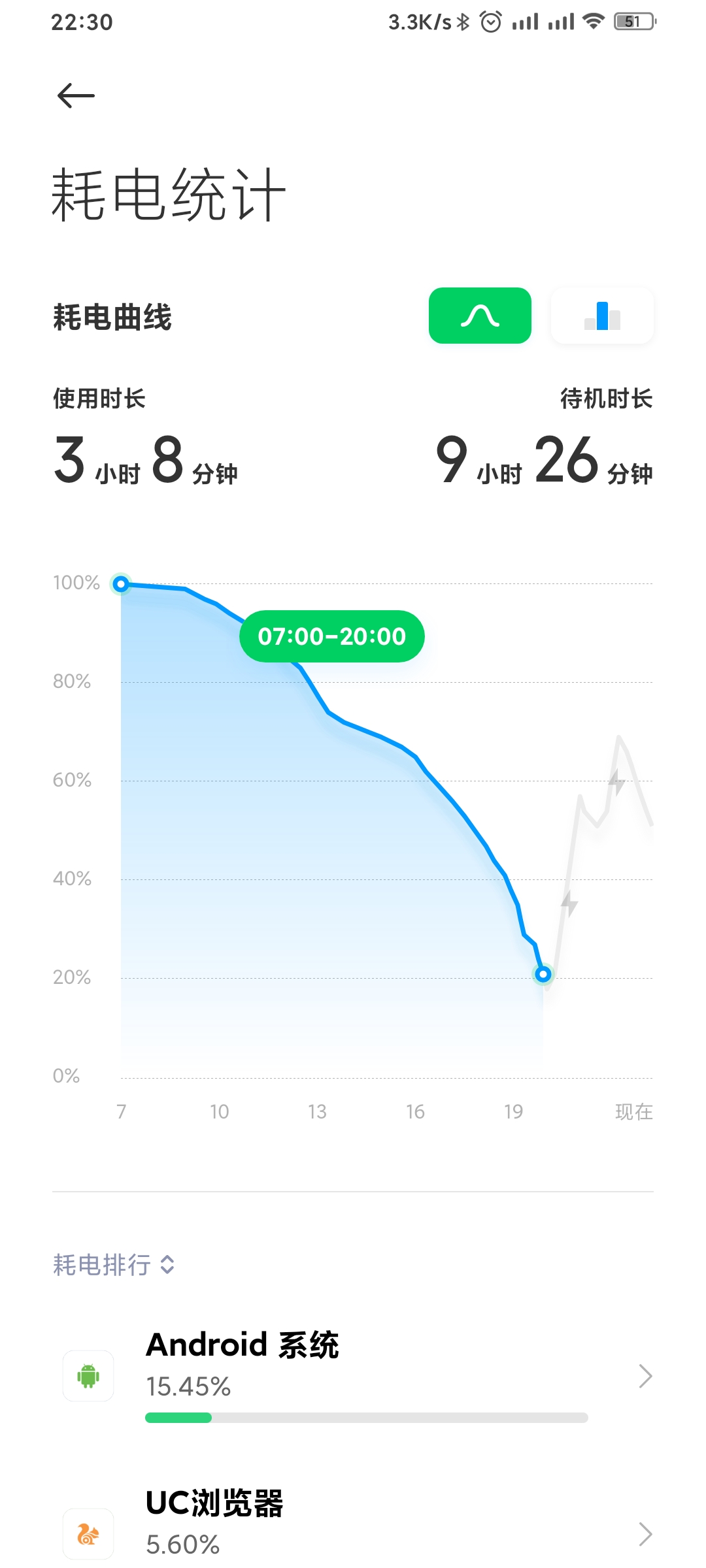Viewport: 706px width, 1568px height.
Task: Switch to the curve chart view
Action: tap(480, 316)
